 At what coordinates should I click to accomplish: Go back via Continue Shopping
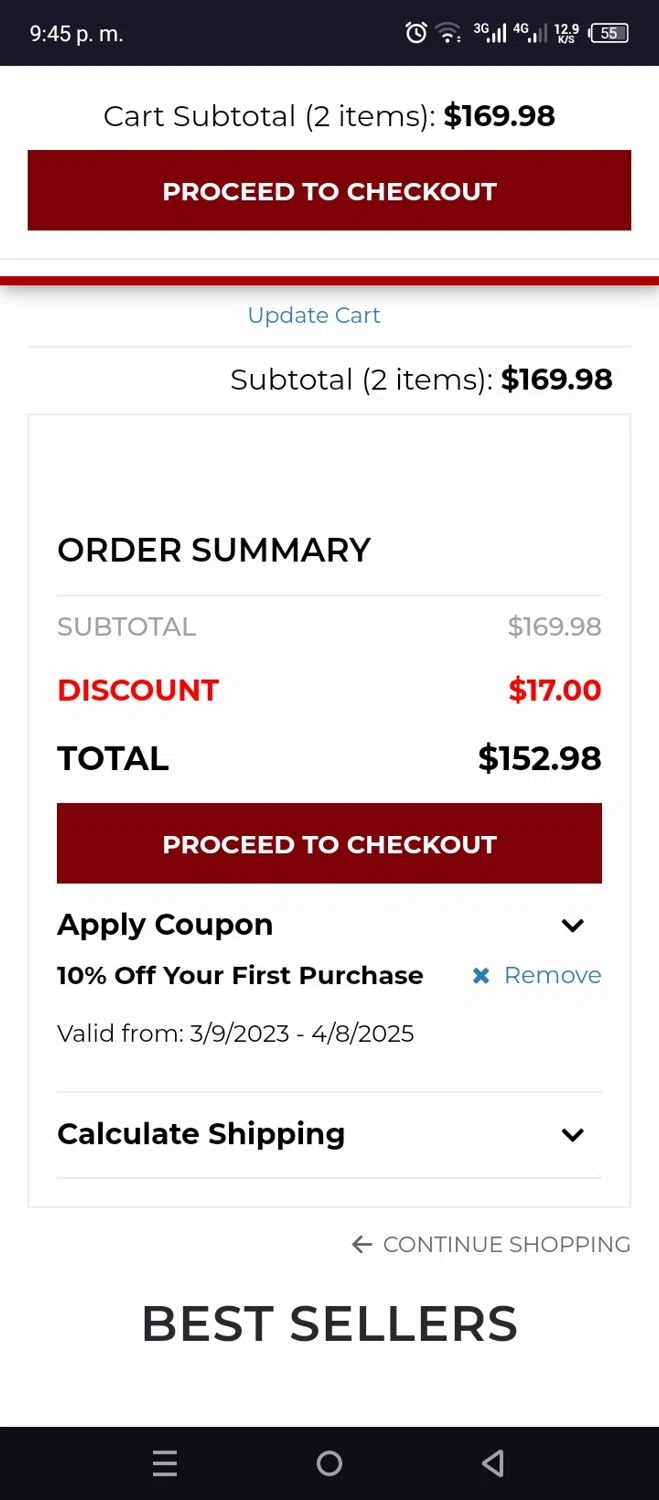point(491,1244)
